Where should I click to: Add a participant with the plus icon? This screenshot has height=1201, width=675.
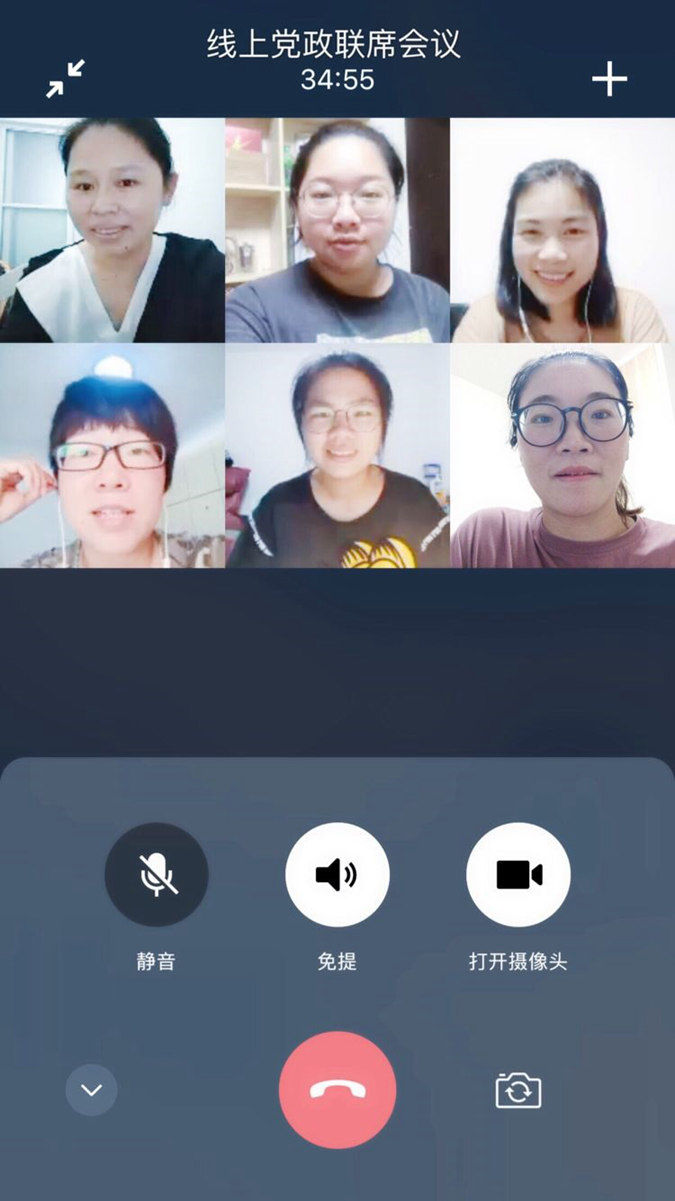[x=609, y=79]
